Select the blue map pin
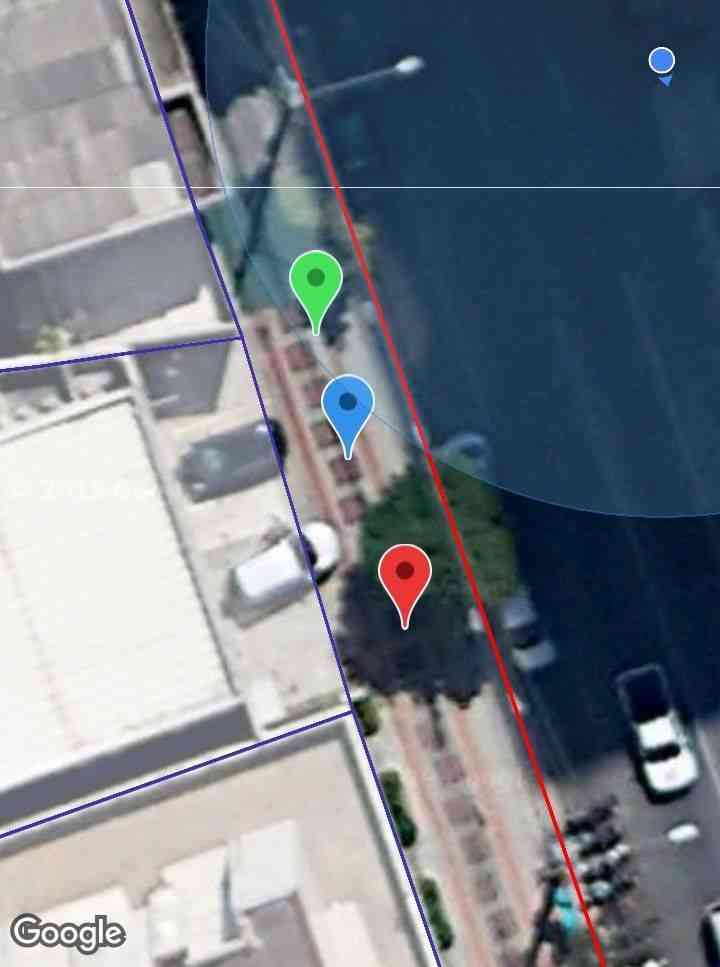 coord(348,406)
